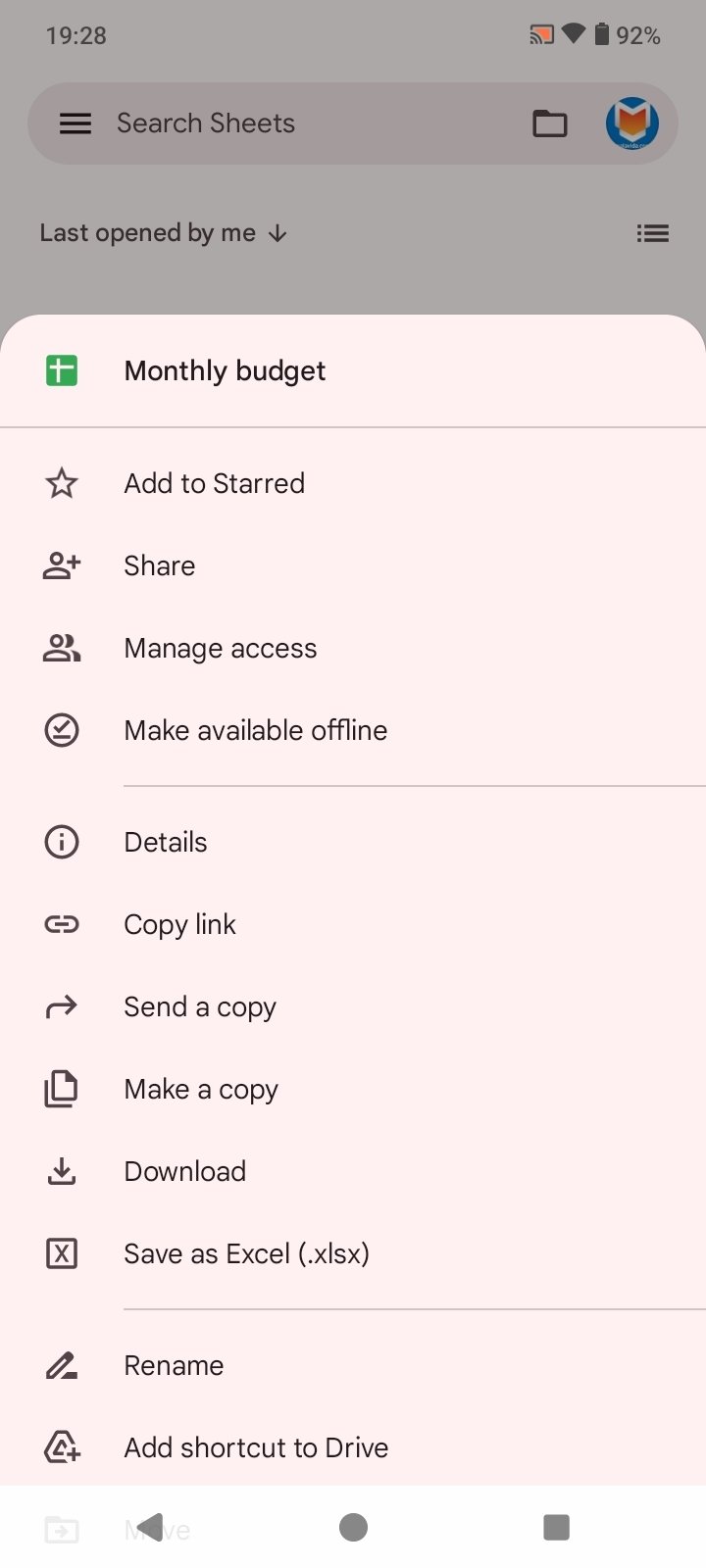The height and width of the screenshot is (1568, 706).
Task: Tap the system back button
Action: point(149,1527)
